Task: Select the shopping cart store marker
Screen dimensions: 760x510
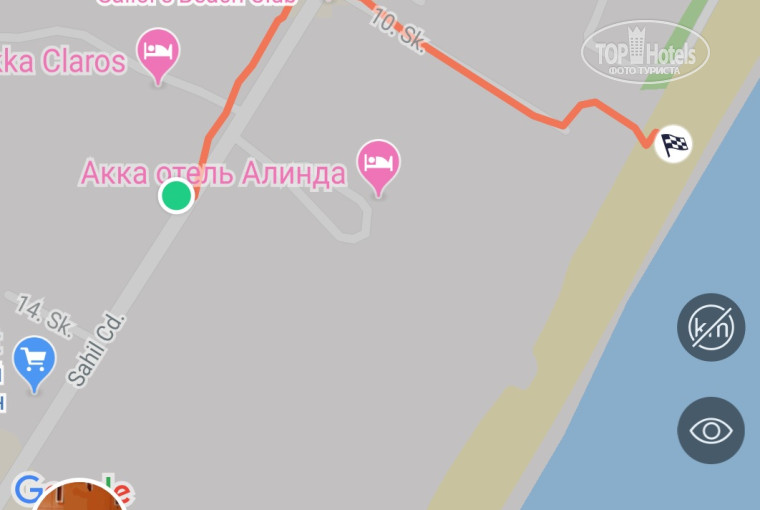Action: click(34, 360)
